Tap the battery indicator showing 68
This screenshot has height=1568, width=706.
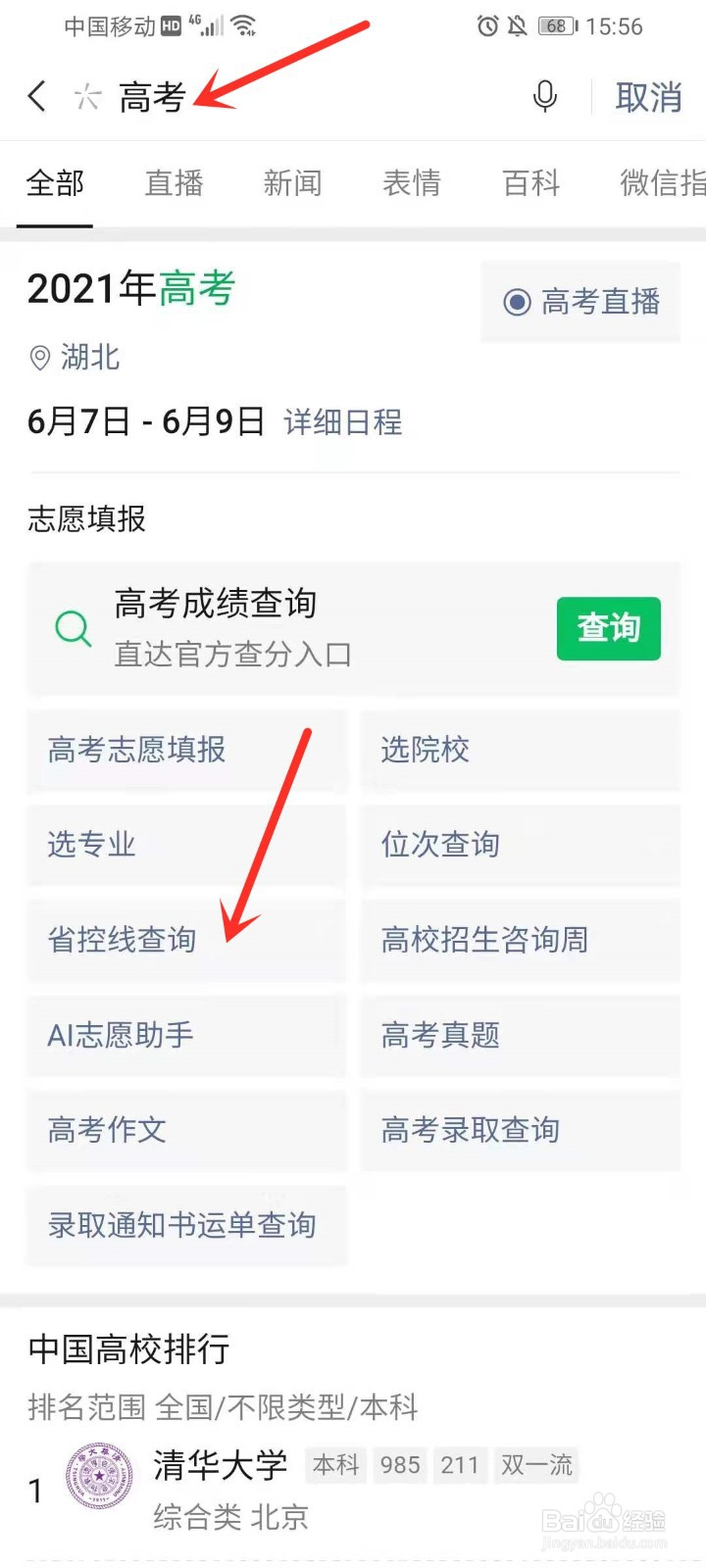coord(555,26)
